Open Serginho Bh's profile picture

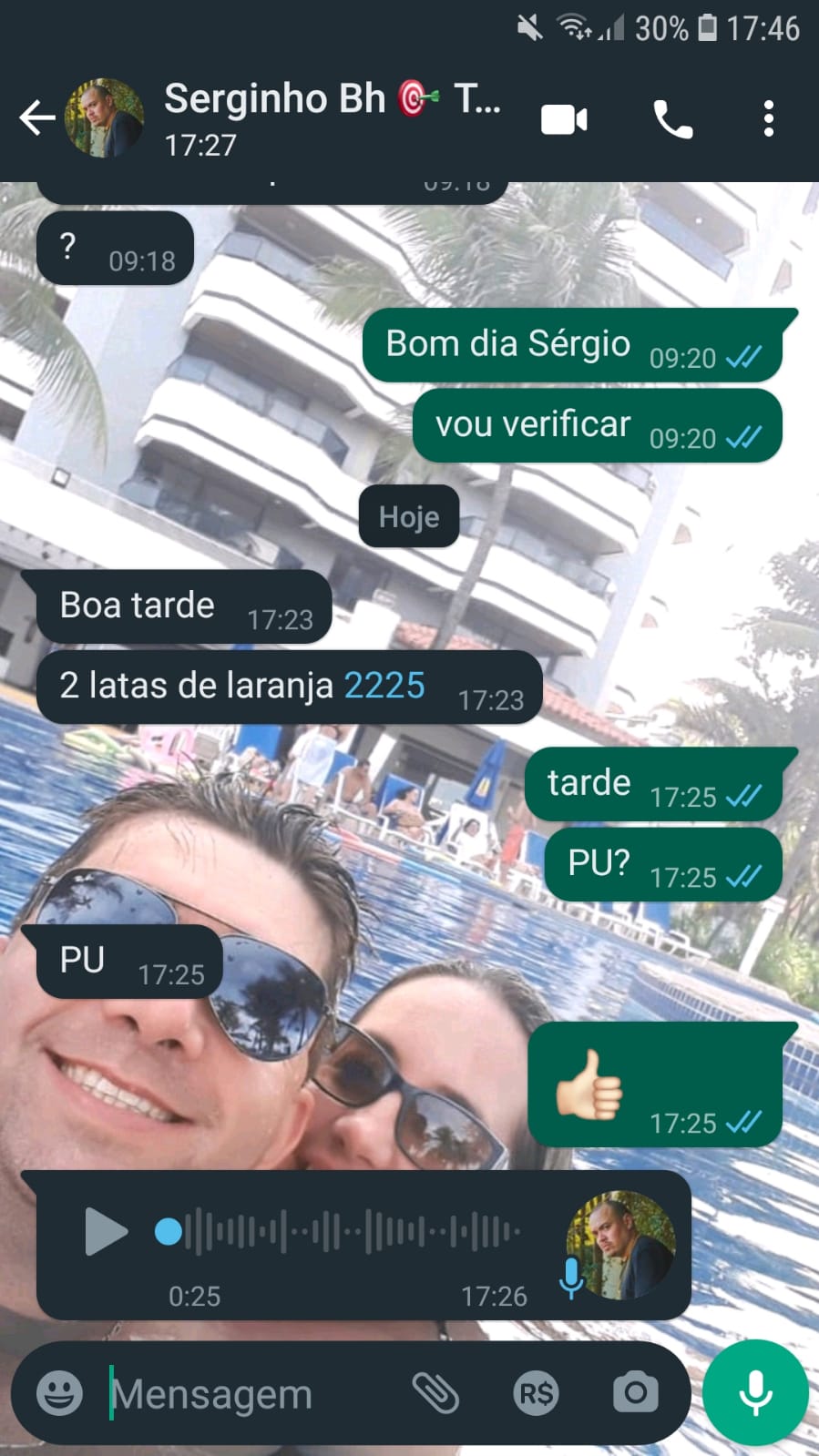(x=104, y=118)
